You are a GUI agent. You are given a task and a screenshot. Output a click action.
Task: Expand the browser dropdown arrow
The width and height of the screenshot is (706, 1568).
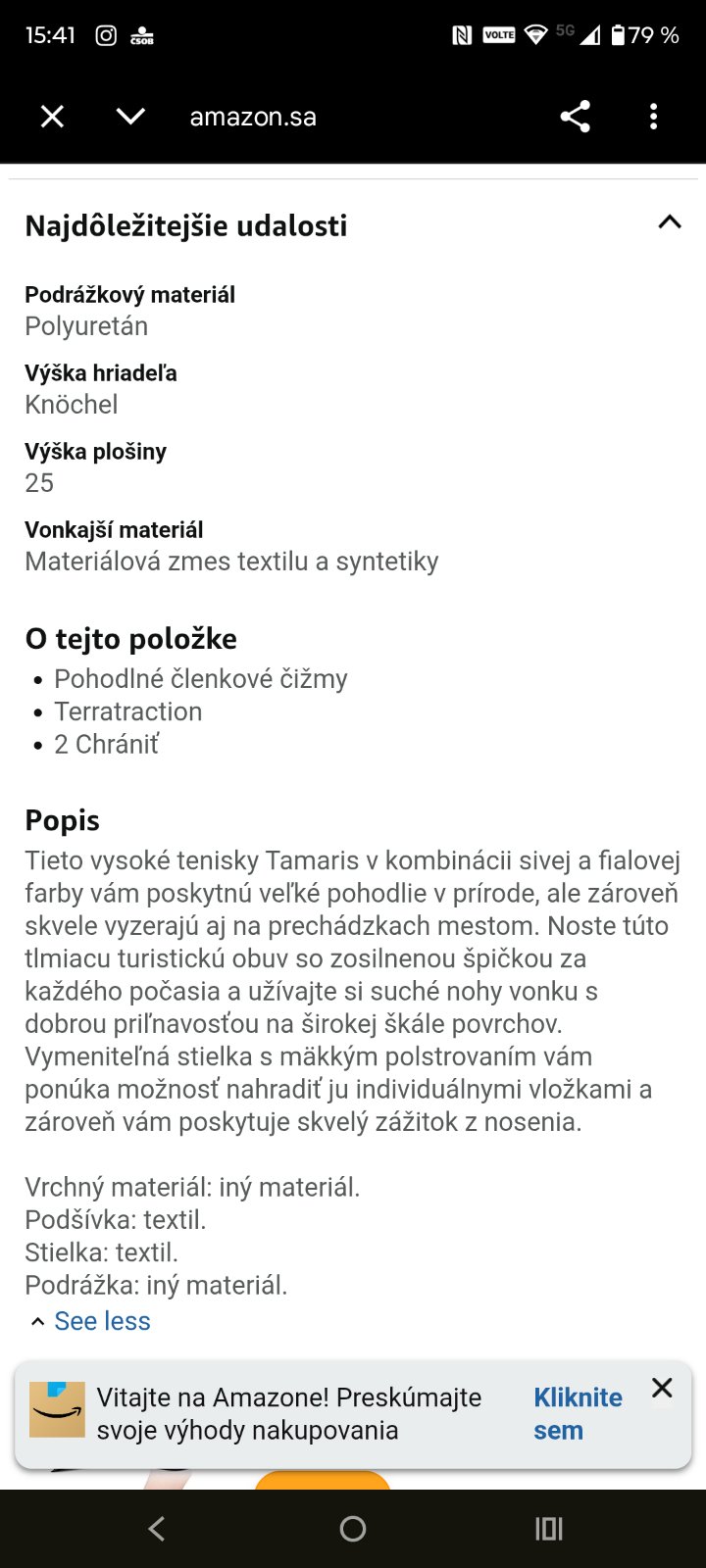(130, 118)
